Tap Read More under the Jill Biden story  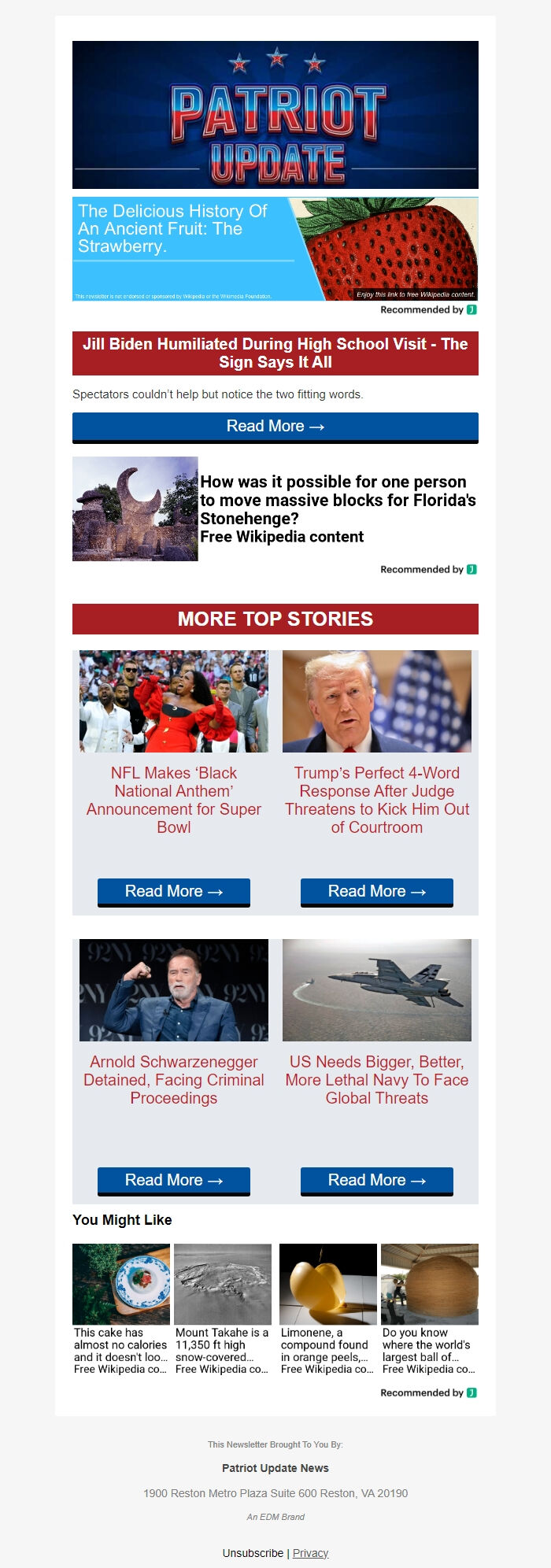[275, 427]
